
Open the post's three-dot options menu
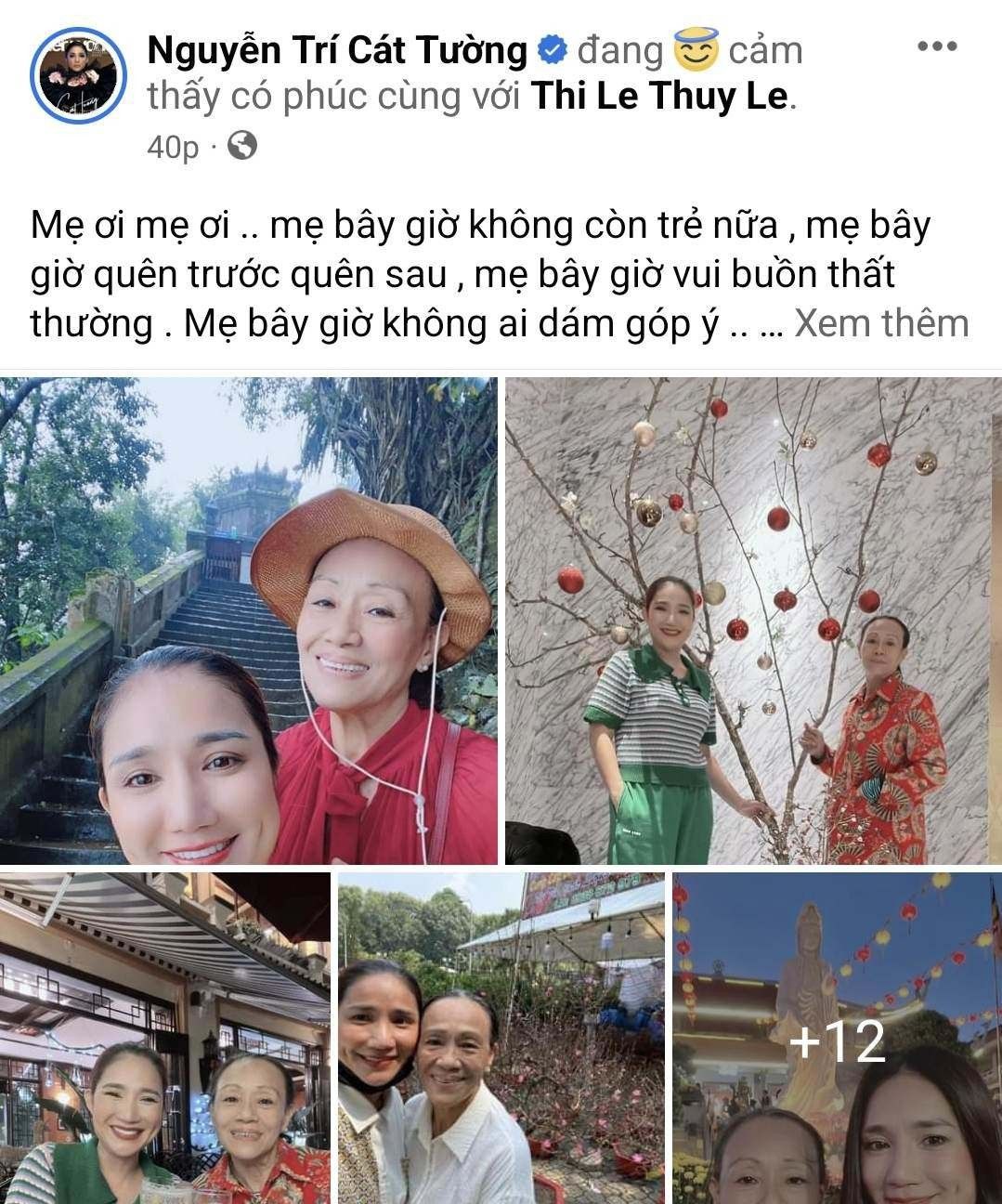click(x=936, y=46)
